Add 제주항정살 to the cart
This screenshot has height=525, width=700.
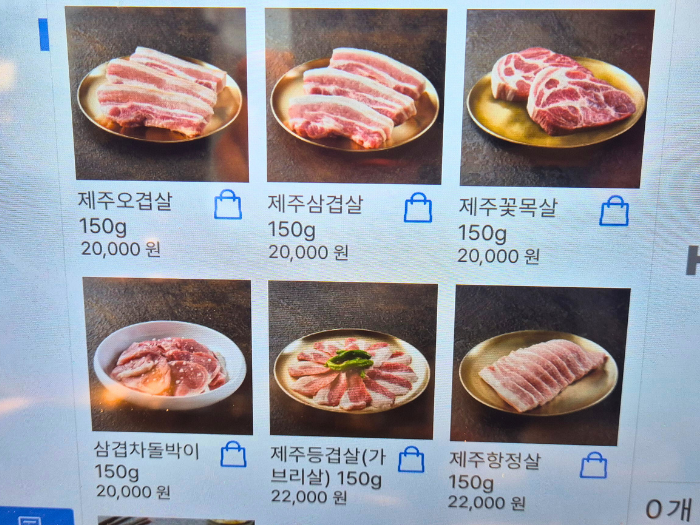(x=594, y=465)
